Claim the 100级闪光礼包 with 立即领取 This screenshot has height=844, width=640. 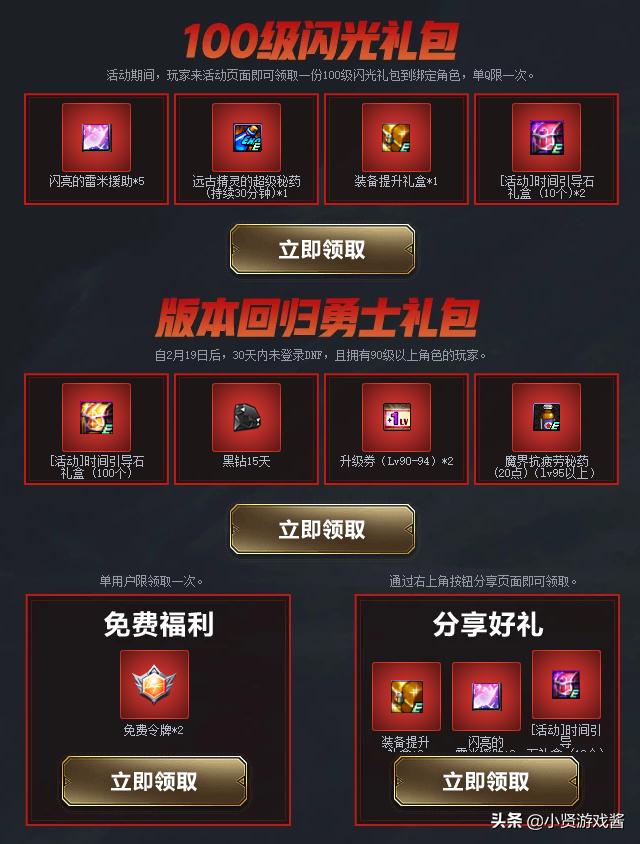[322, 250]
